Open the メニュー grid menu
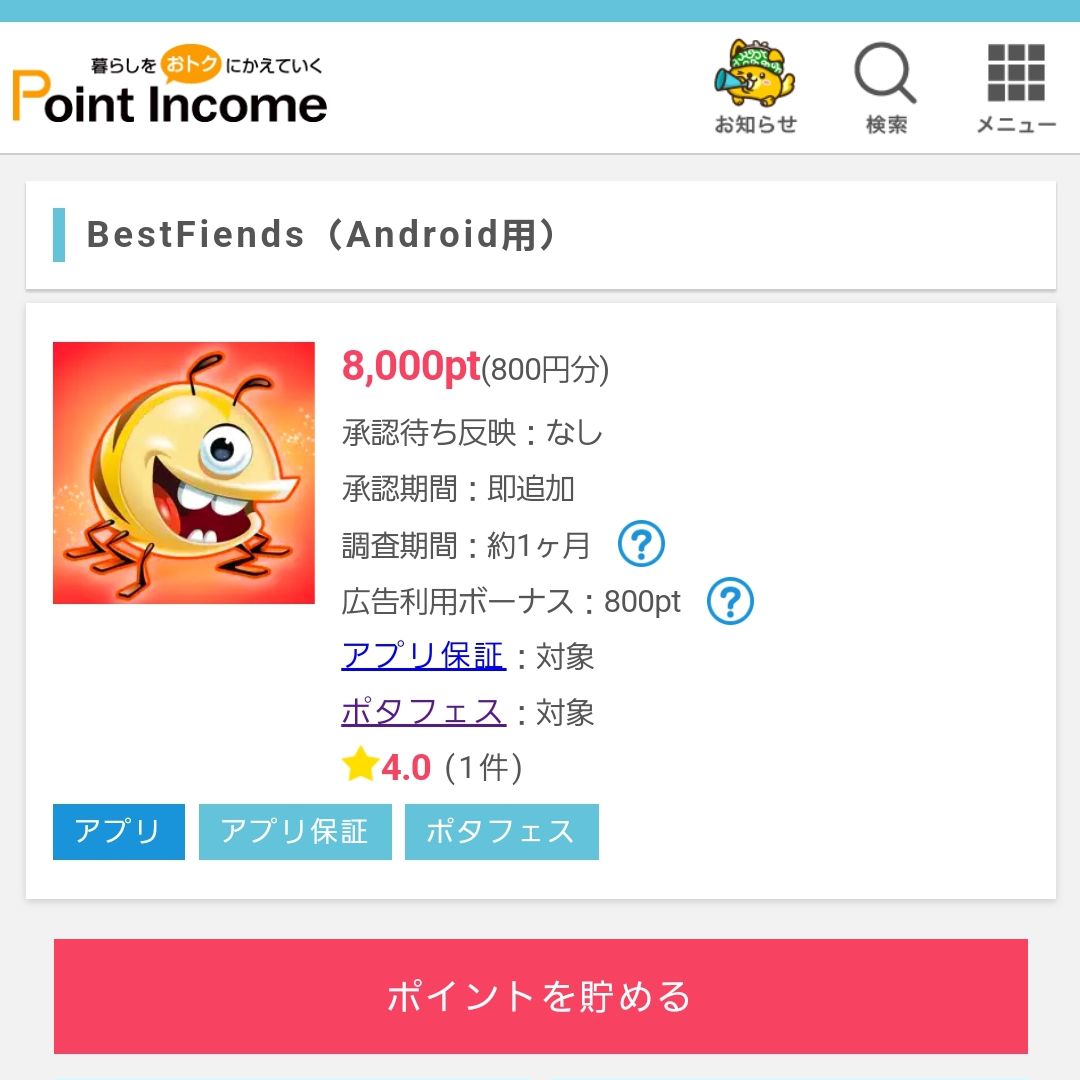The image size is (1080, 1080). tap(1016, 88)
